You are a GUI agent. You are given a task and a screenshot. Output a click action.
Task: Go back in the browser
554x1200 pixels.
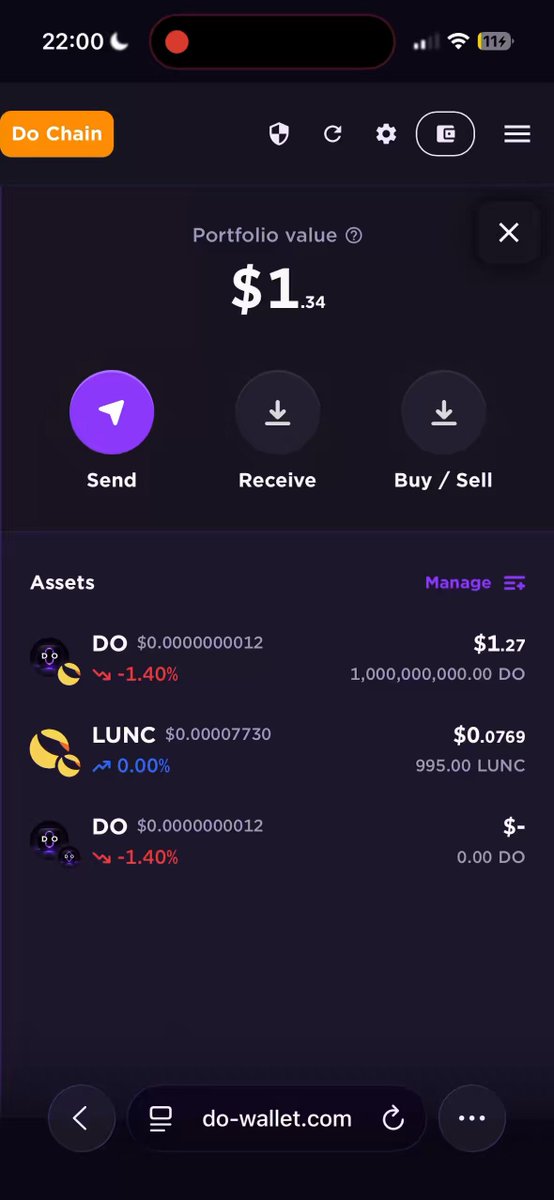pos(81,1119)
